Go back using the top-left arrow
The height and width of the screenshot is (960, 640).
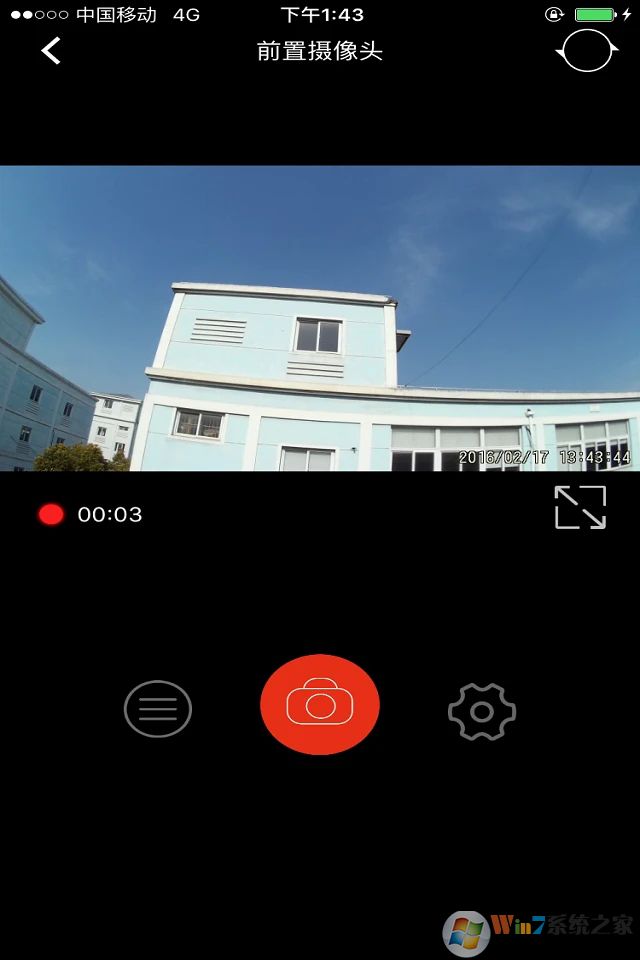tap(51, 51)
